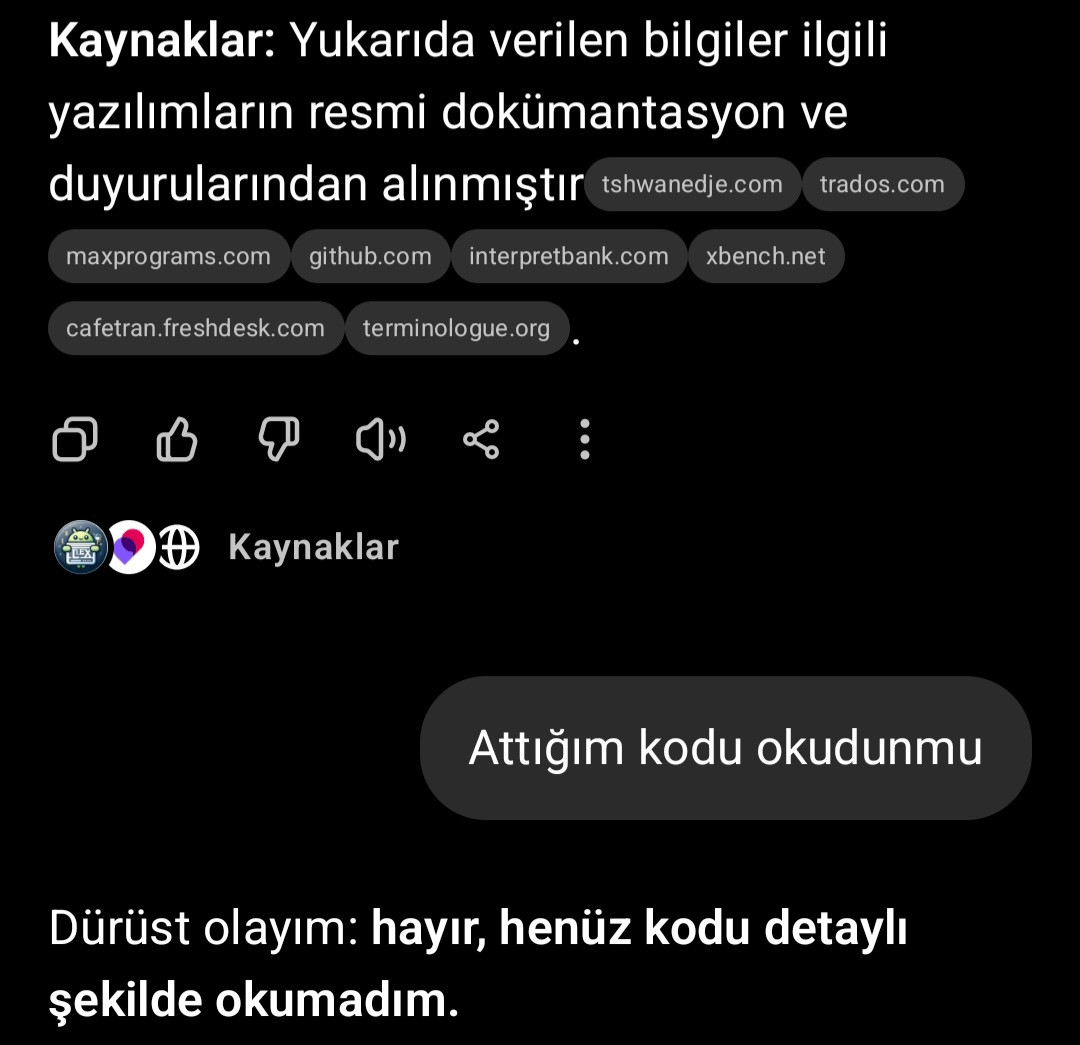Open the github.com source chip

tap(370, 256)
